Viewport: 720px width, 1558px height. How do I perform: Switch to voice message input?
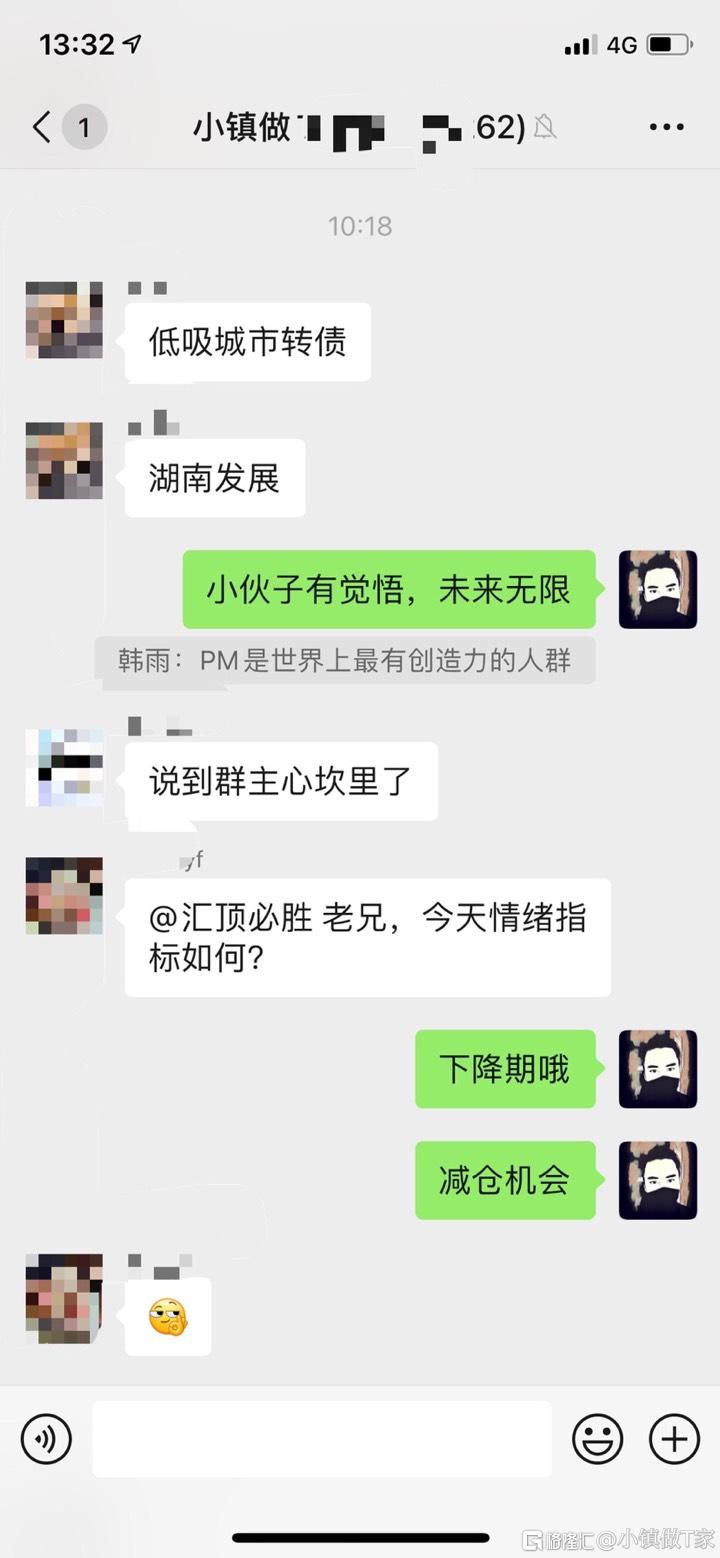[46, 1439]
